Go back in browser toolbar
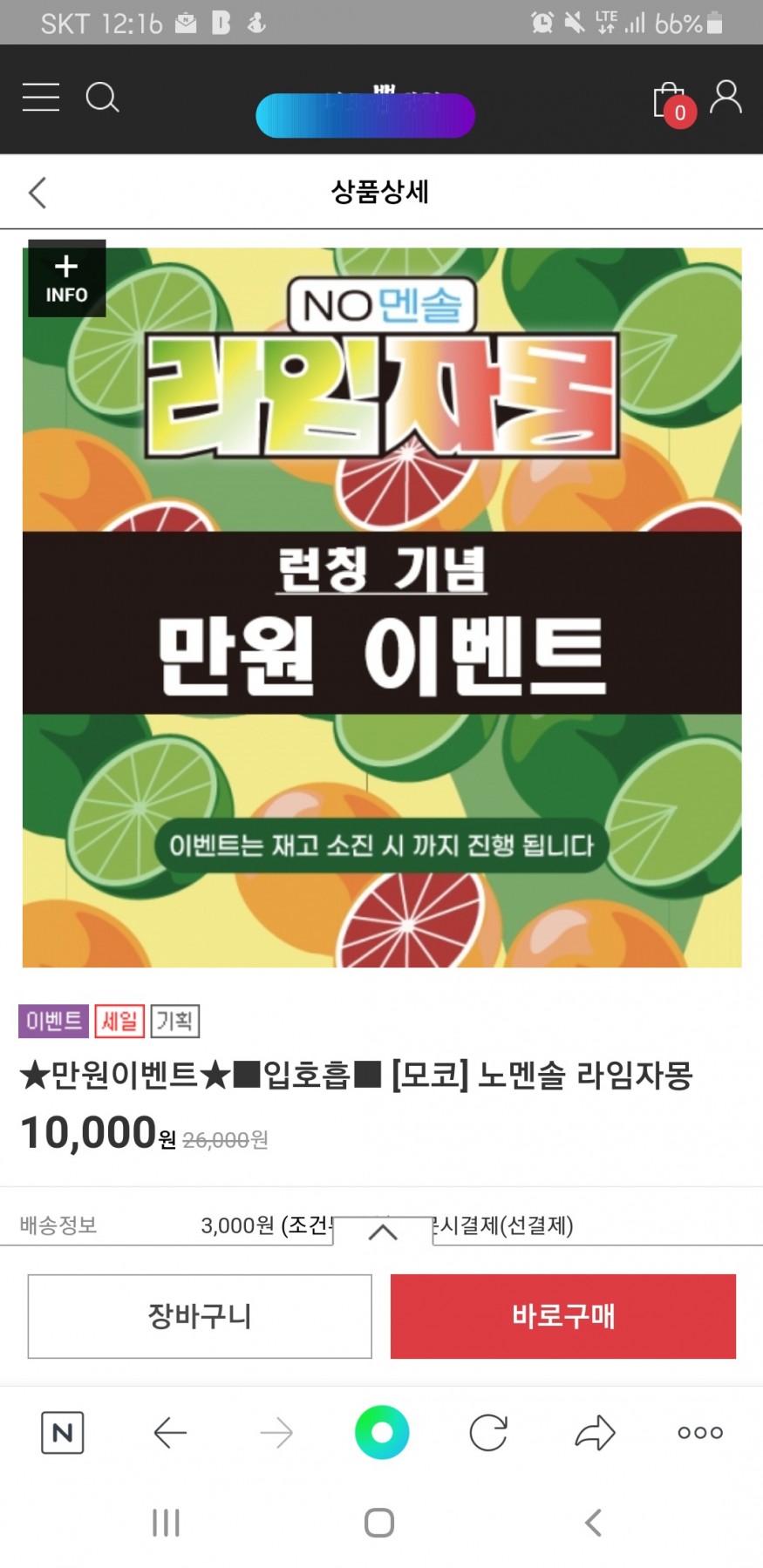 170,1432
